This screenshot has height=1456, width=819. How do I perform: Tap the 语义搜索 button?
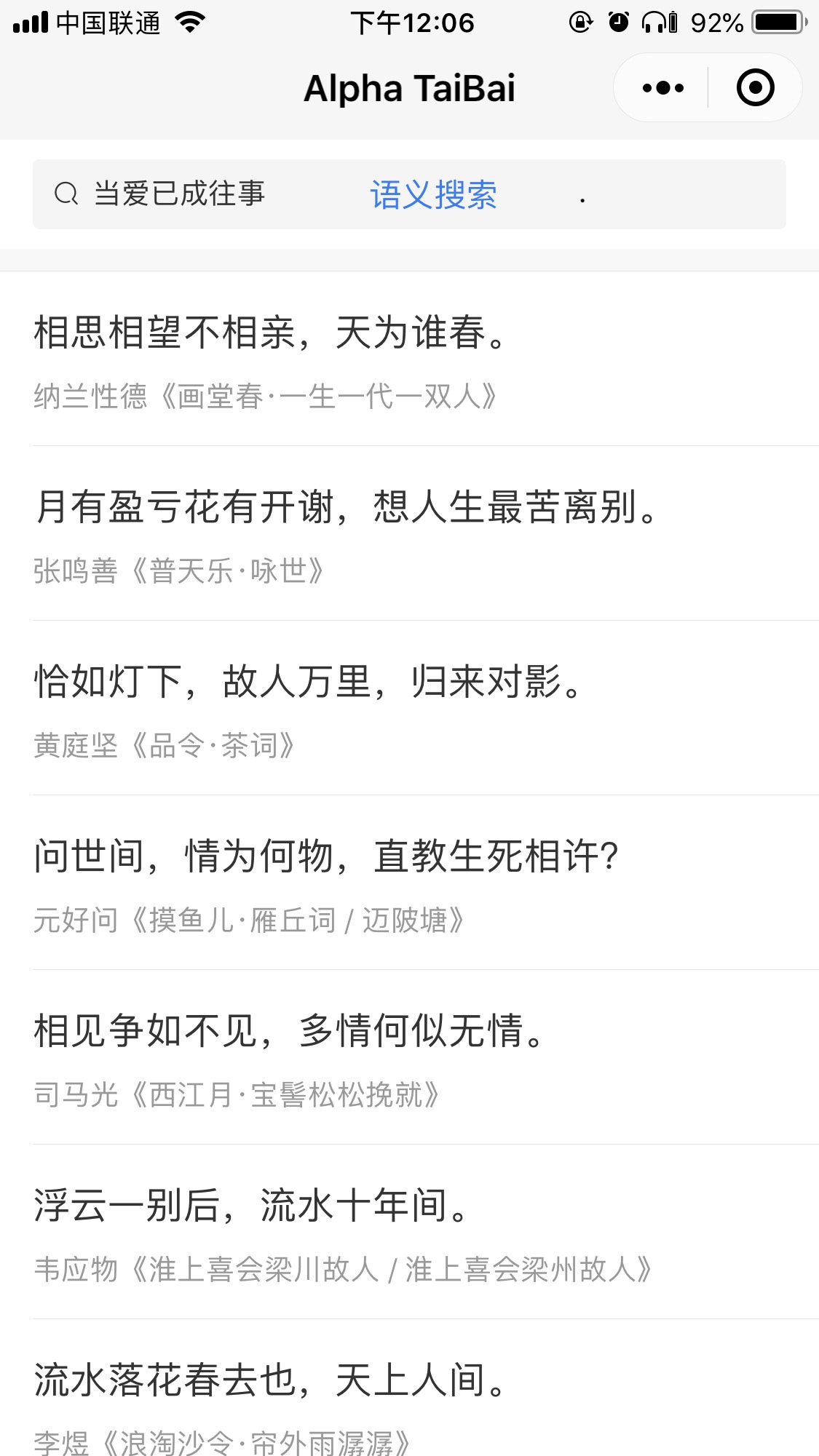tap(433, 195)
